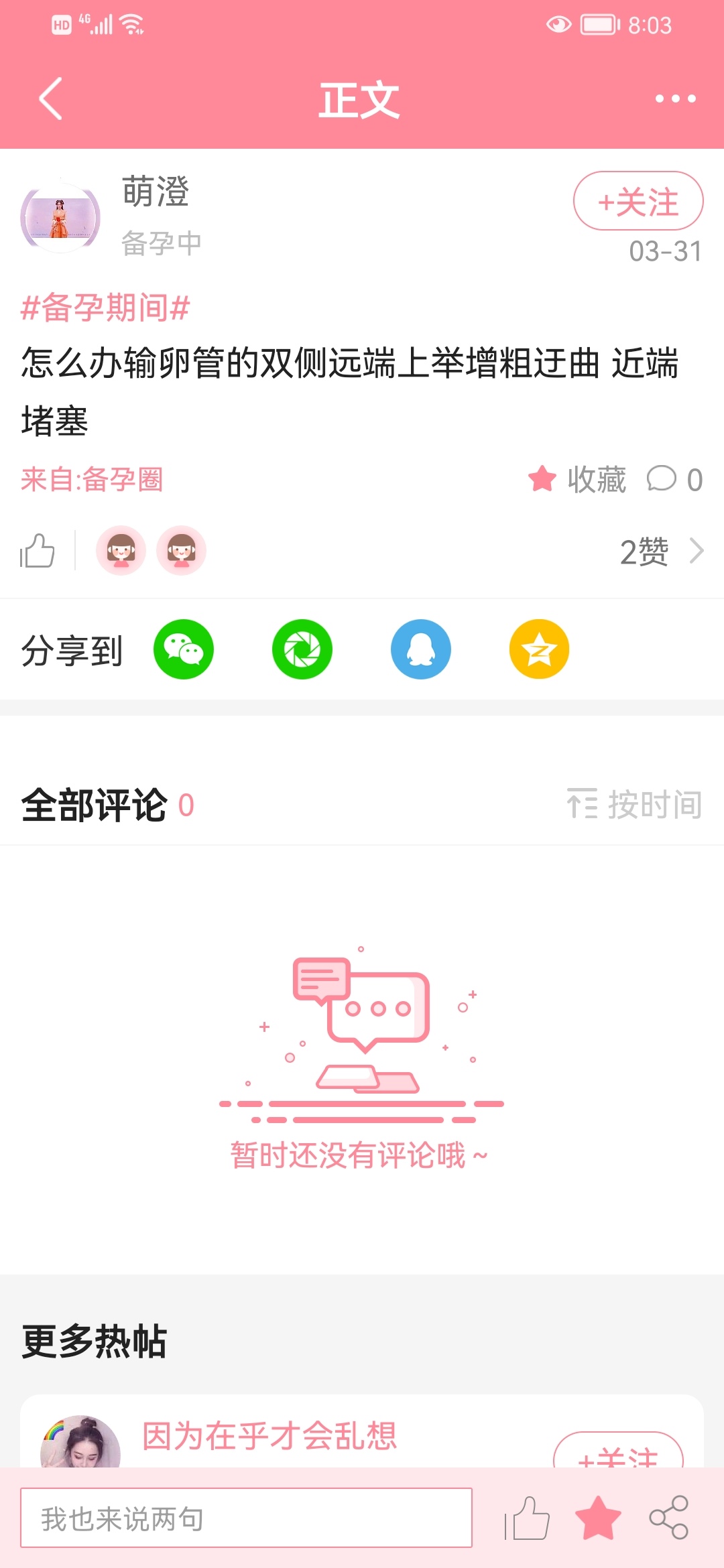Image resolution: width=724 pixels, height=1568 pixels.
Task: Open the 来自:备孕圈 circle link
Action: 92,479
